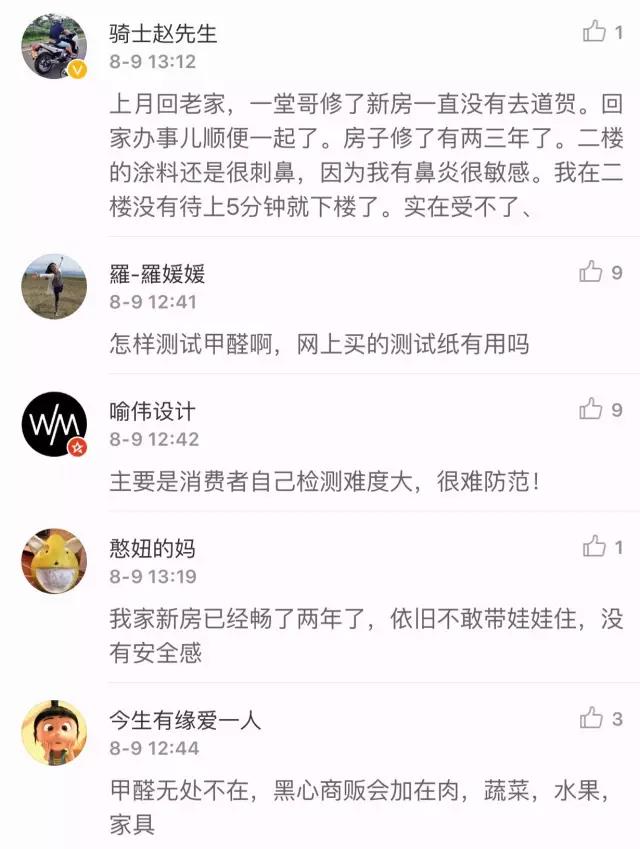Visit the 今生有缘爱一人 username link
Screen dimensions: 640x849
click(x=185, y=720)
